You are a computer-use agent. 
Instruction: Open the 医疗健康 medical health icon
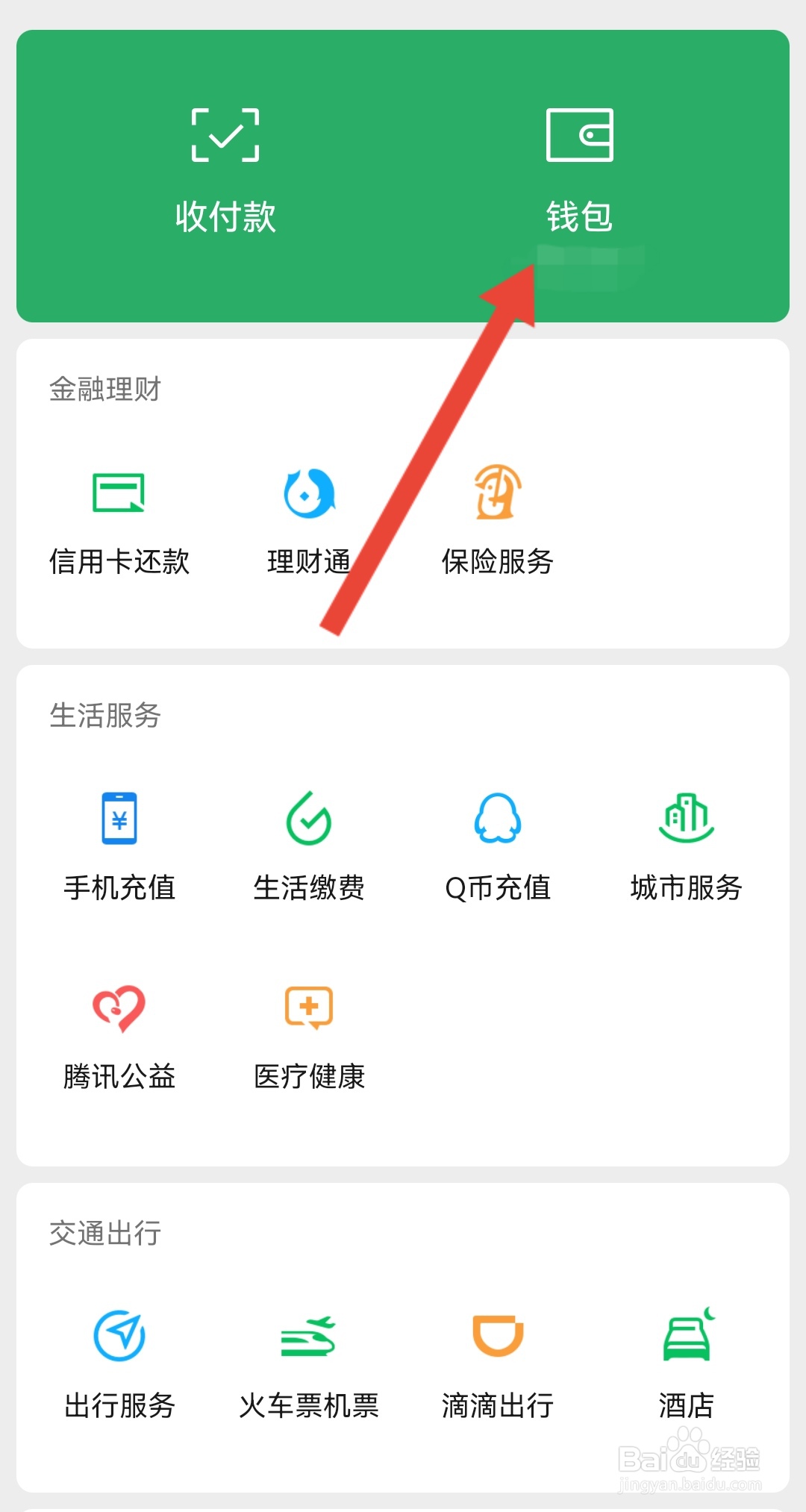point(307,1009)
